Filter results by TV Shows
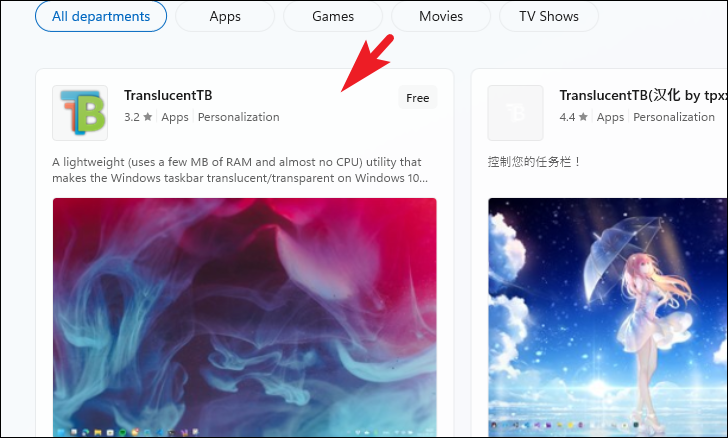The width and height of the screenshot is (728, 438). tap(549, 16)
